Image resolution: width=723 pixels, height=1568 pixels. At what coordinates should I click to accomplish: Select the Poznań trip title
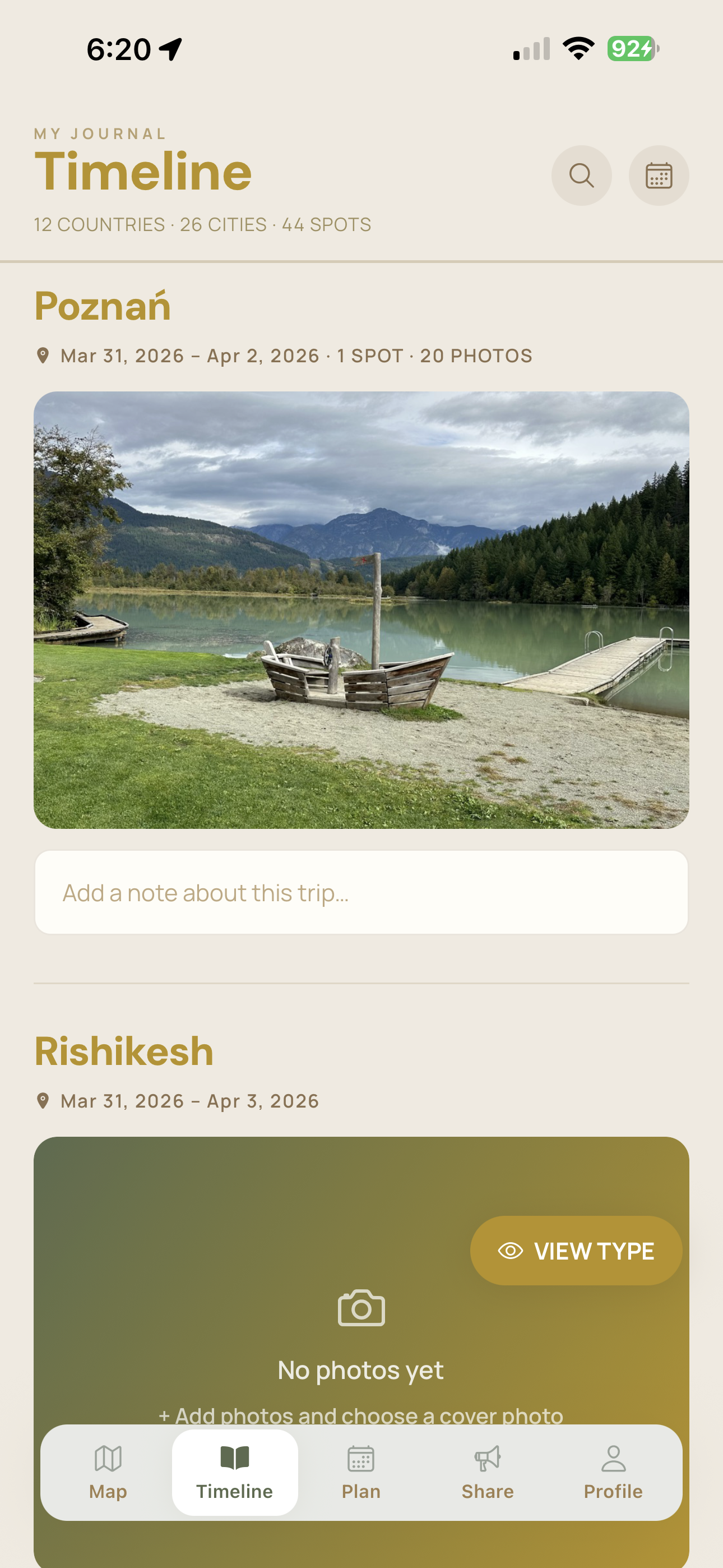pos(102,306)
